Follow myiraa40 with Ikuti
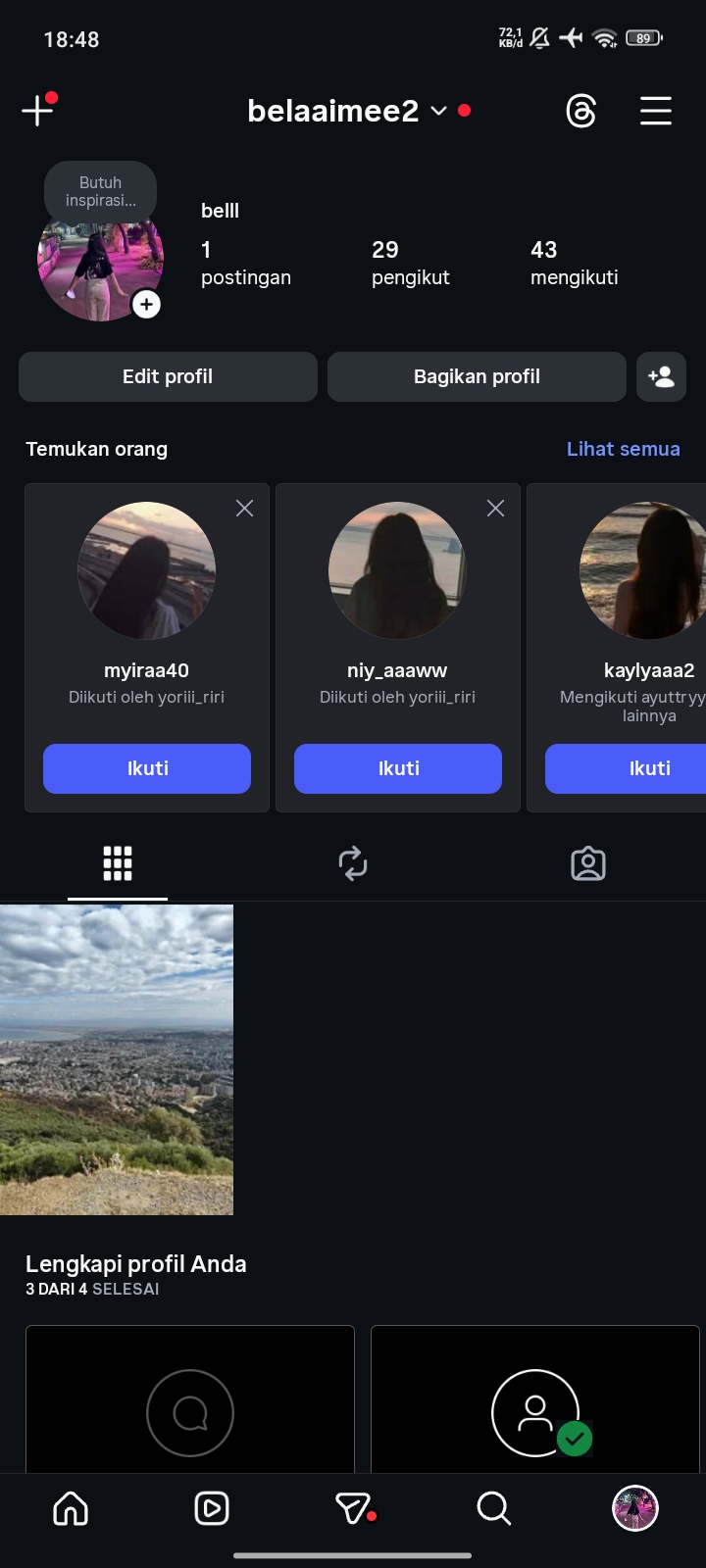Image resolution: width=706 pixels, height=1568 pixels. click(x=147, y=768)
